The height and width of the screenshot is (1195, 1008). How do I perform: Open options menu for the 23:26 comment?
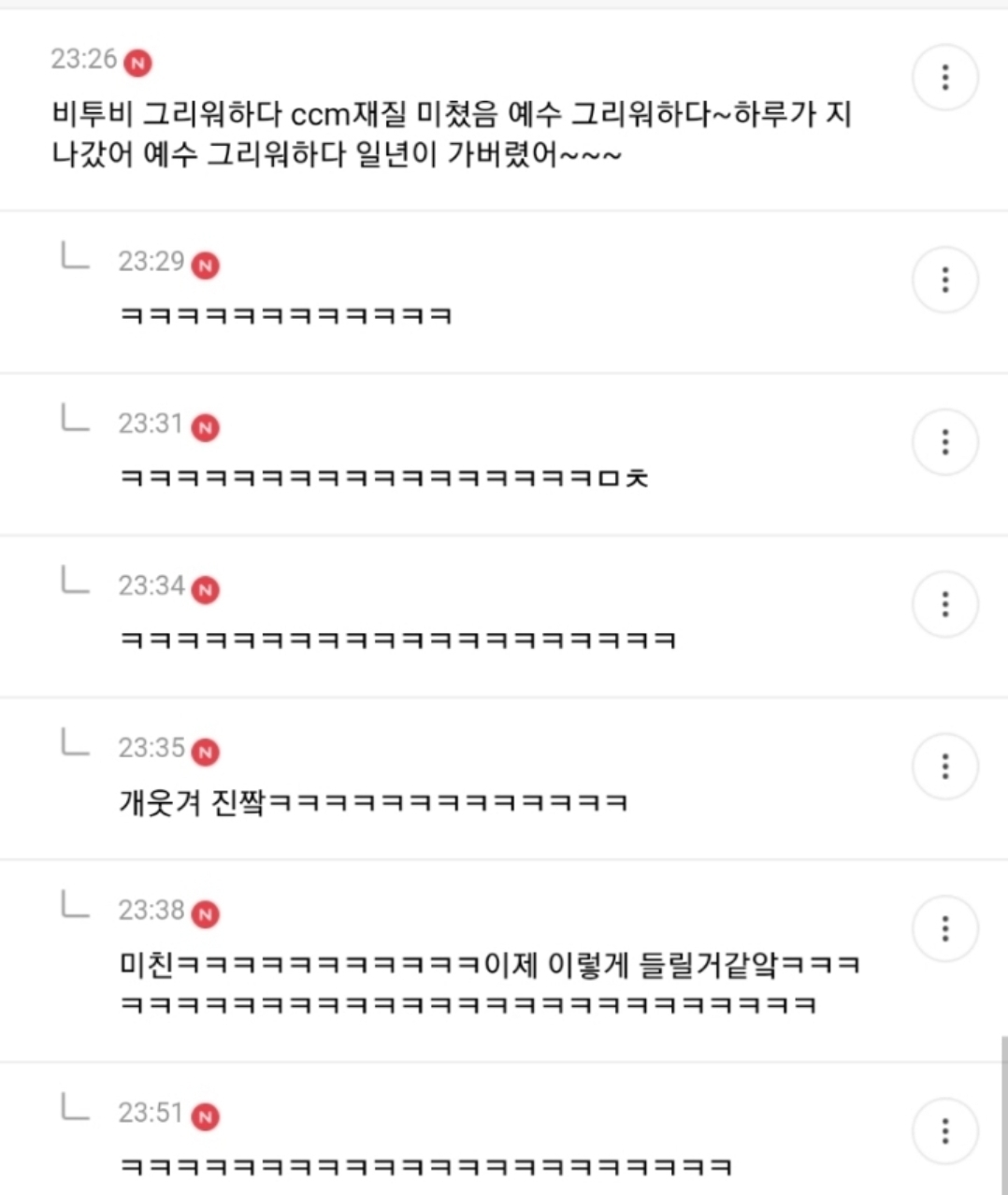point(945,77)
